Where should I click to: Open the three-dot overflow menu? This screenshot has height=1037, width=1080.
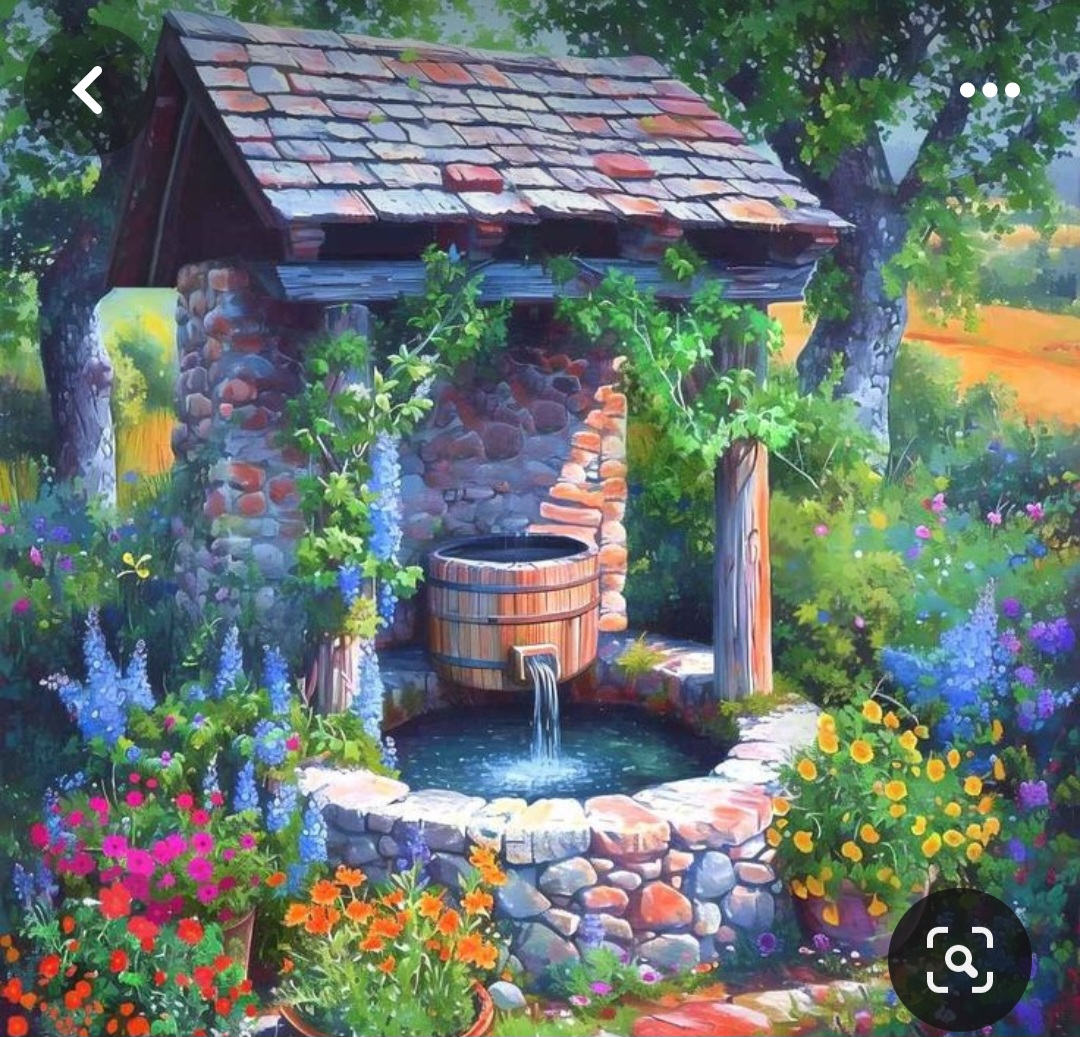pyautogui.click(x=989, y=90)
